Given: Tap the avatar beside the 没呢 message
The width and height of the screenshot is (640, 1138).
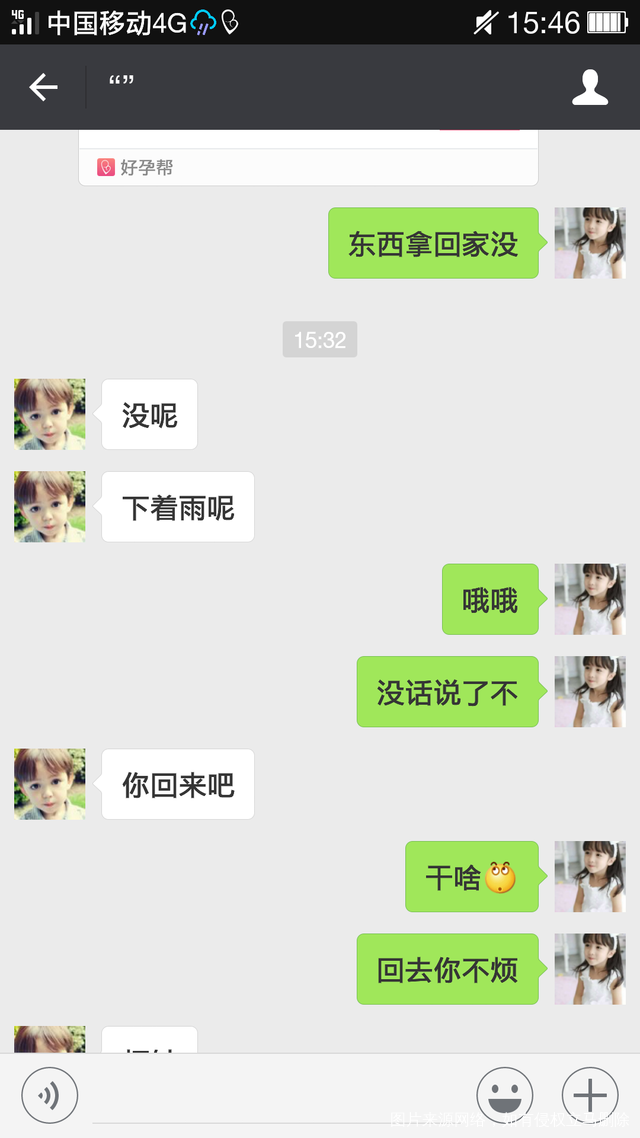Looking at the screenshot, I should point(50,414).
